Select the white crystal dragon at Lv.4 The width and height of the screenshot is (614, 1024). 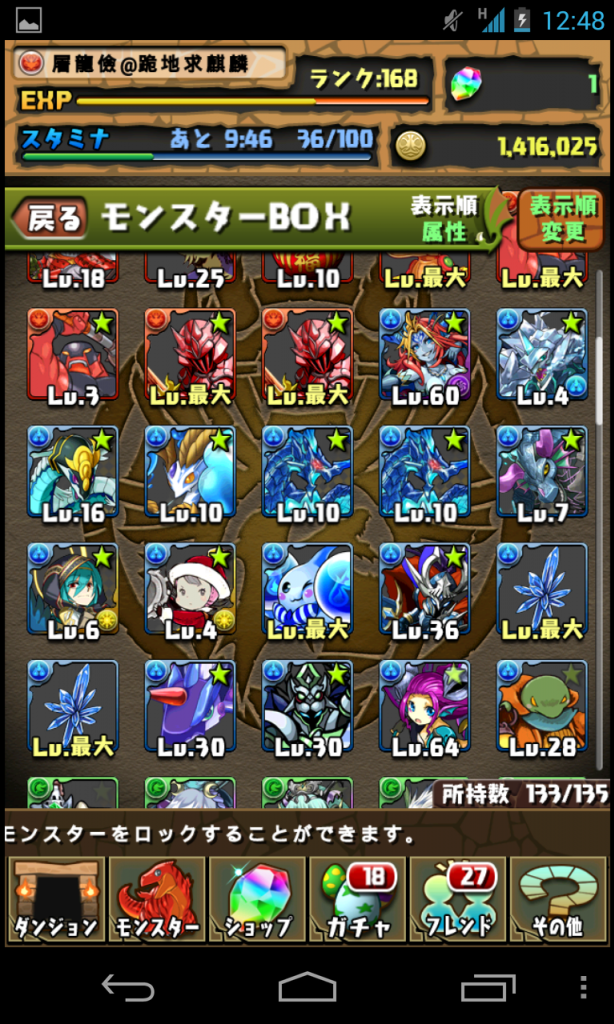[x=542, y=355]
